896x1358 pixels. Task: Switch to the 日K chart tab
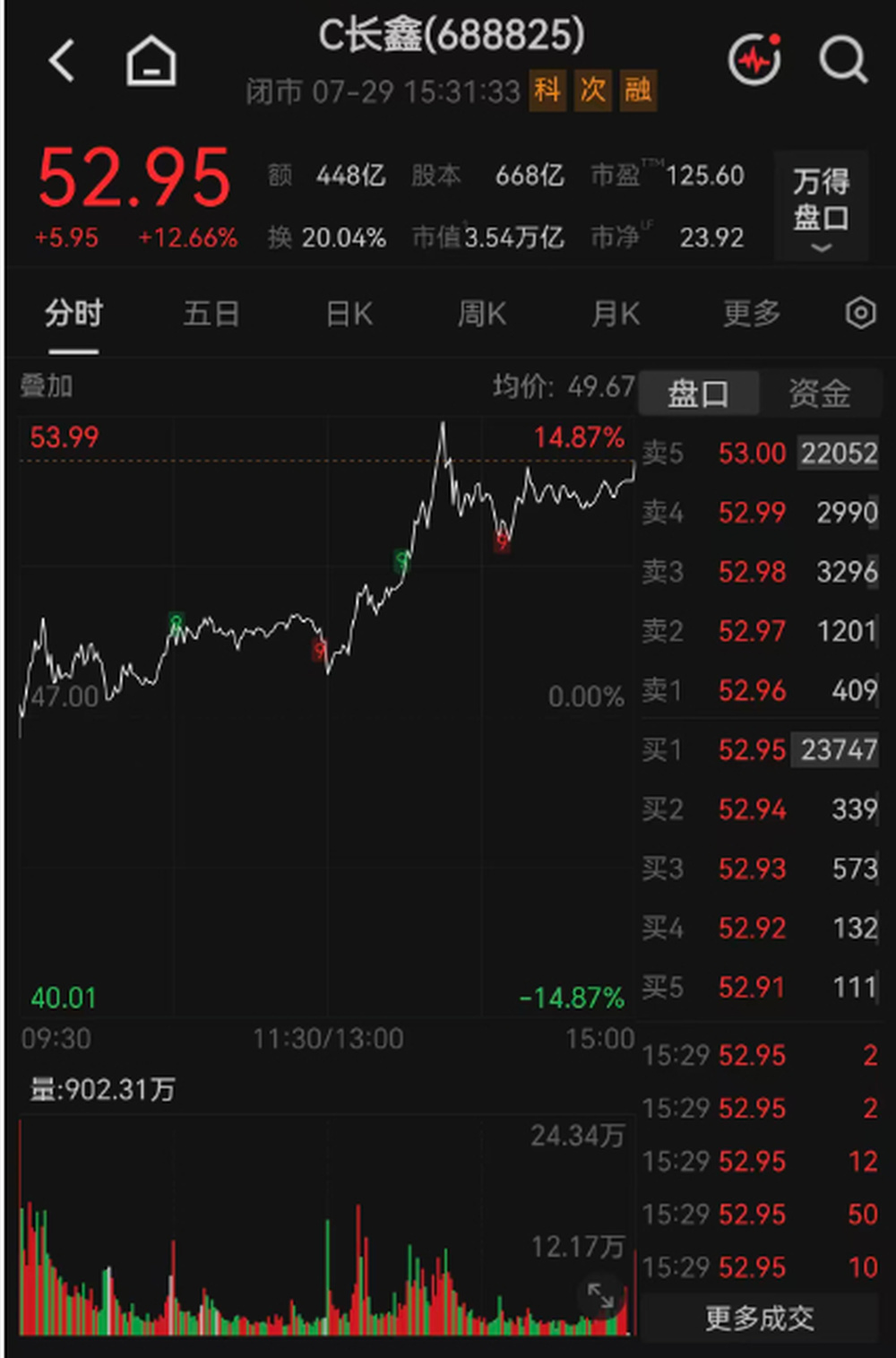pos(349,314)
